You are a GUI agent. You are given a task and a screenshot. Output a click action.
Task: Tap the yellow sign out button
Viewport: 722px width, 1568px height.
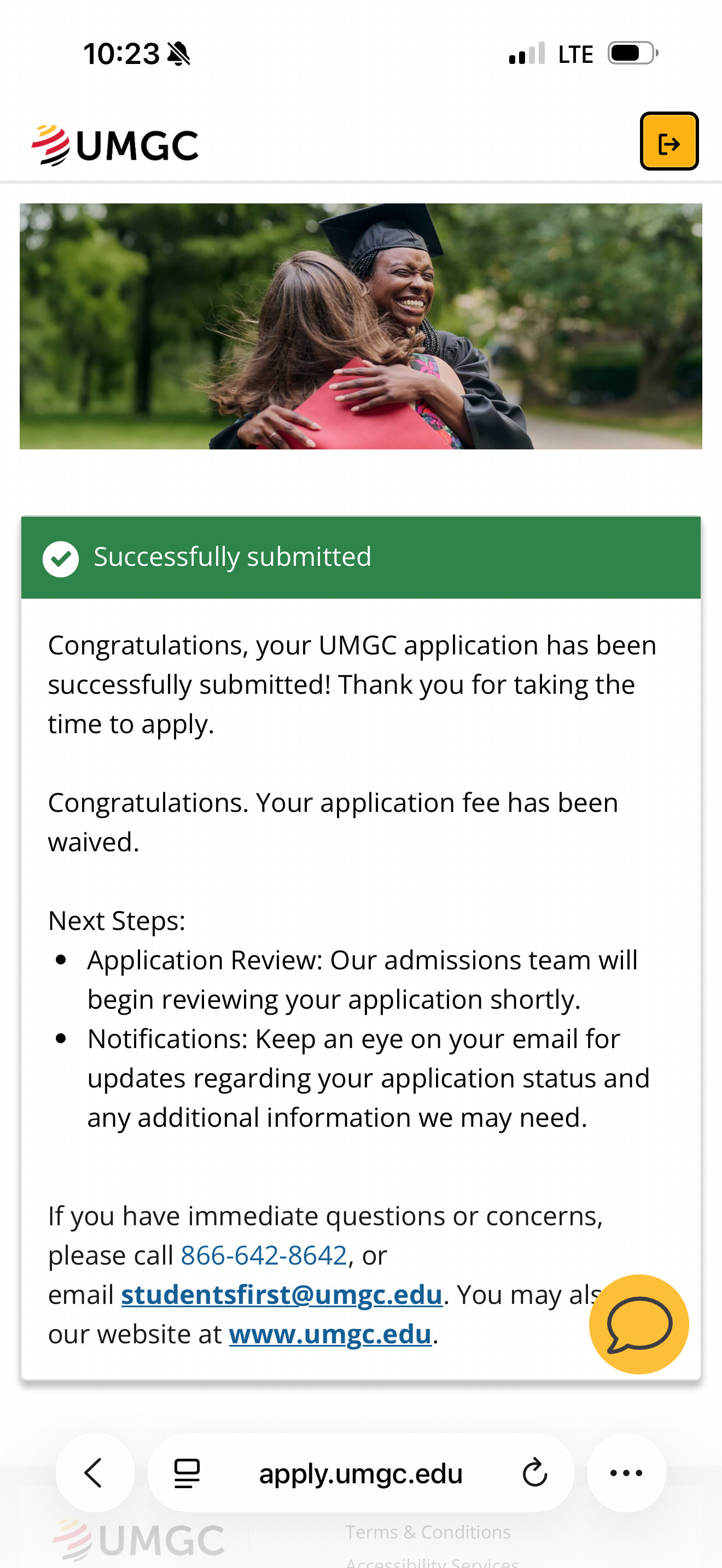click(668, 141)
